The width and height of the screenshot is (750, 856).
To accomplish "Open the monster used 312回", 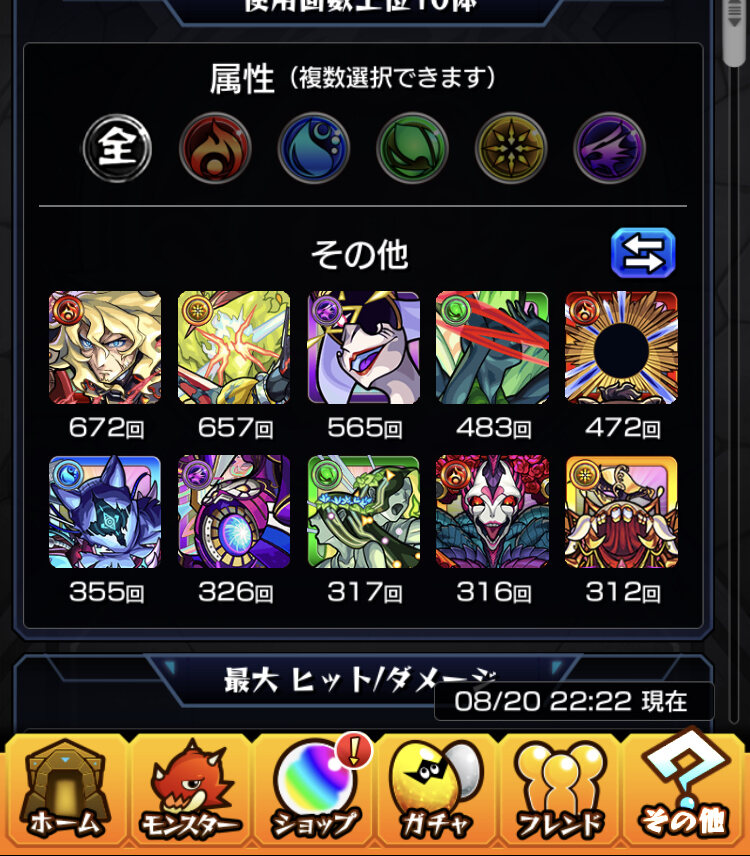I will pyautogui.click(x=621, y=512).
